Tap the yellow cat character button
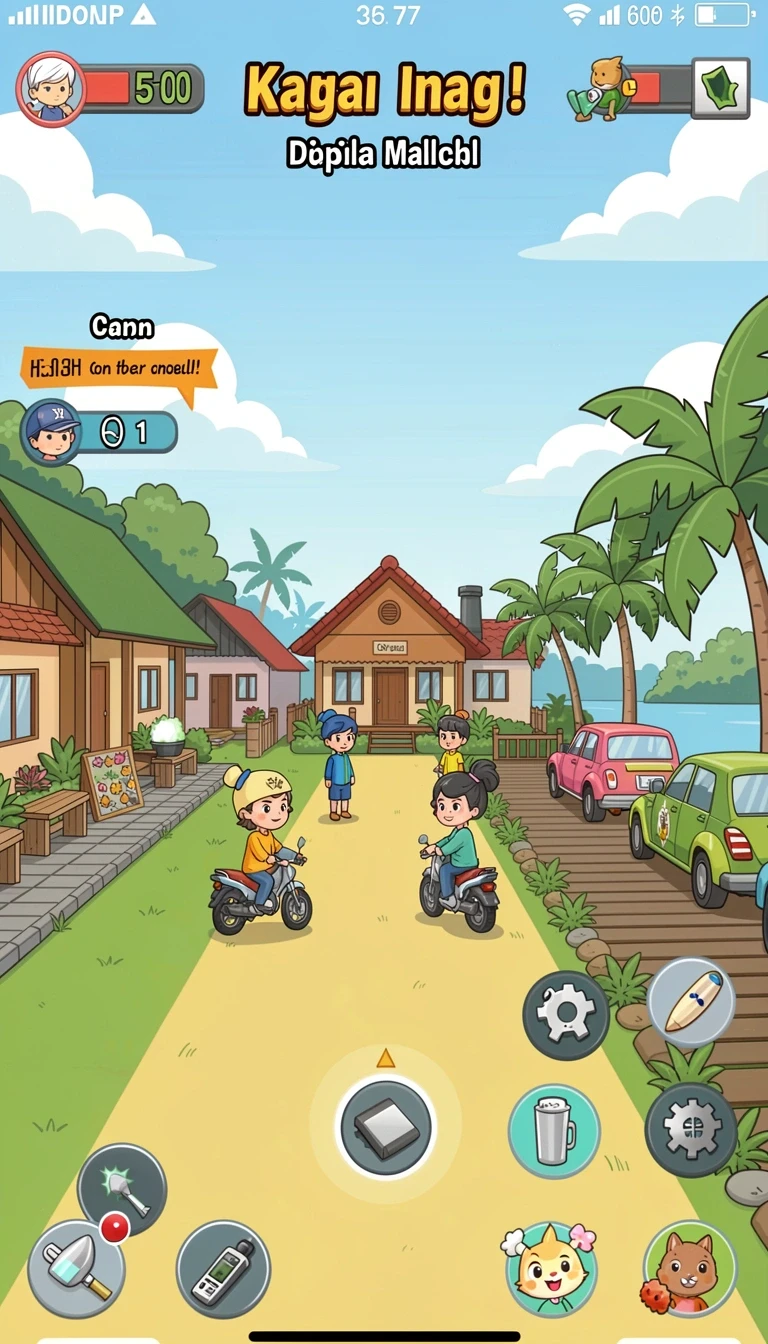The height and width of the screenshot is (1344, 768). coord(552,1268)
